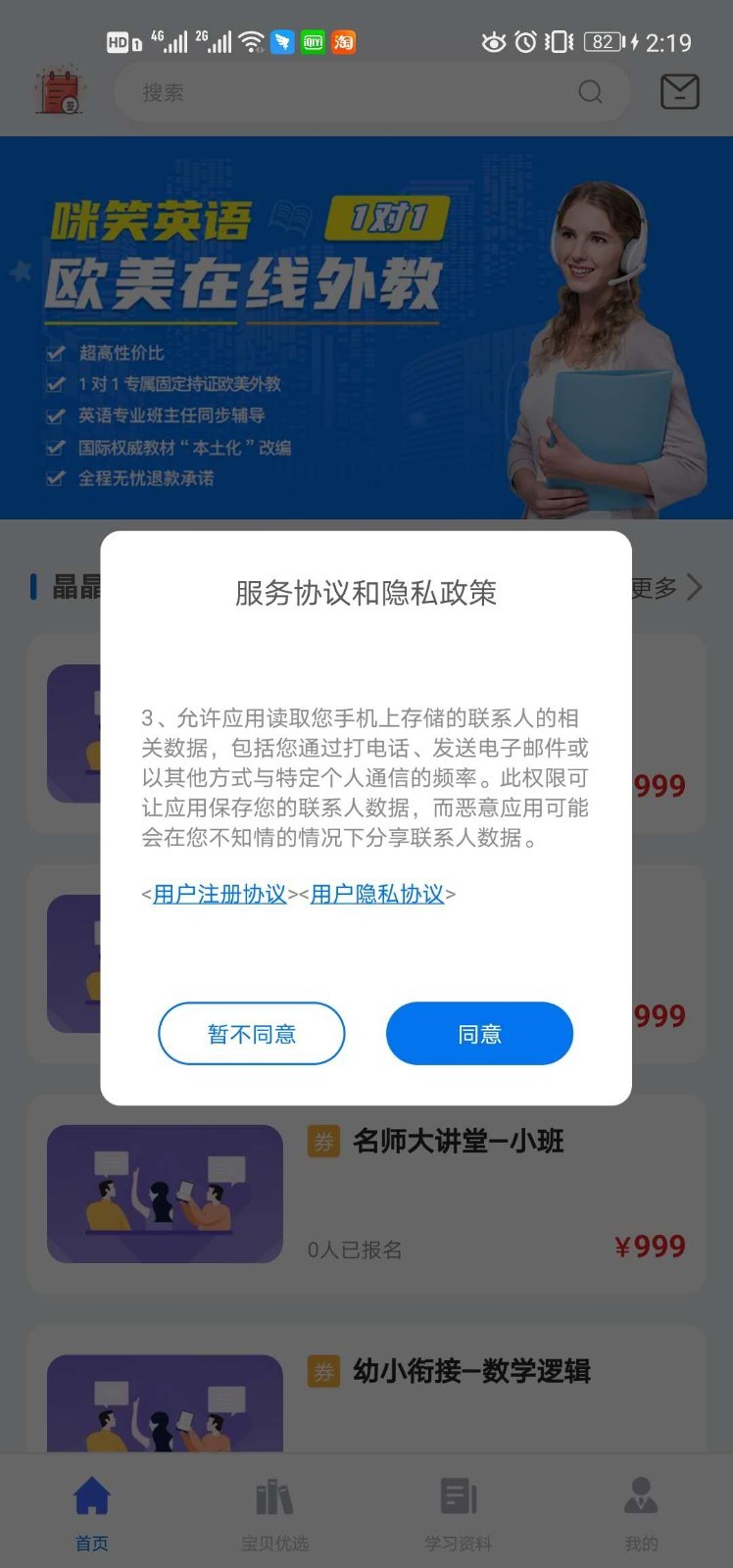733x1568 pixels.
Task: Switch to the 学习资料 tab
Action: click(458, 1514)
